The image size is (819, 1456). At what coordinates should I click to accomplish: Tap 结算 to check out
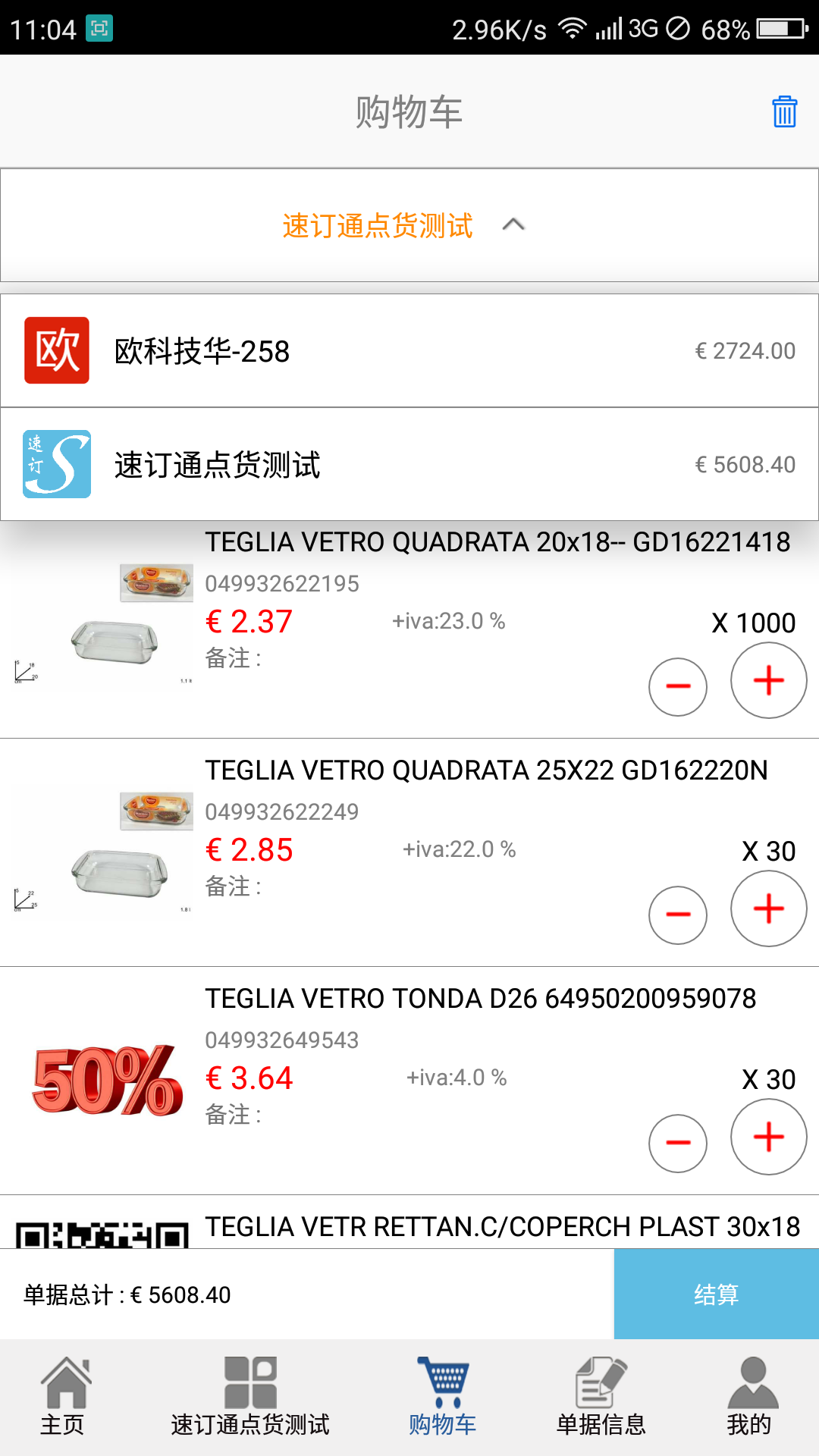click(x=716, y=1294)
